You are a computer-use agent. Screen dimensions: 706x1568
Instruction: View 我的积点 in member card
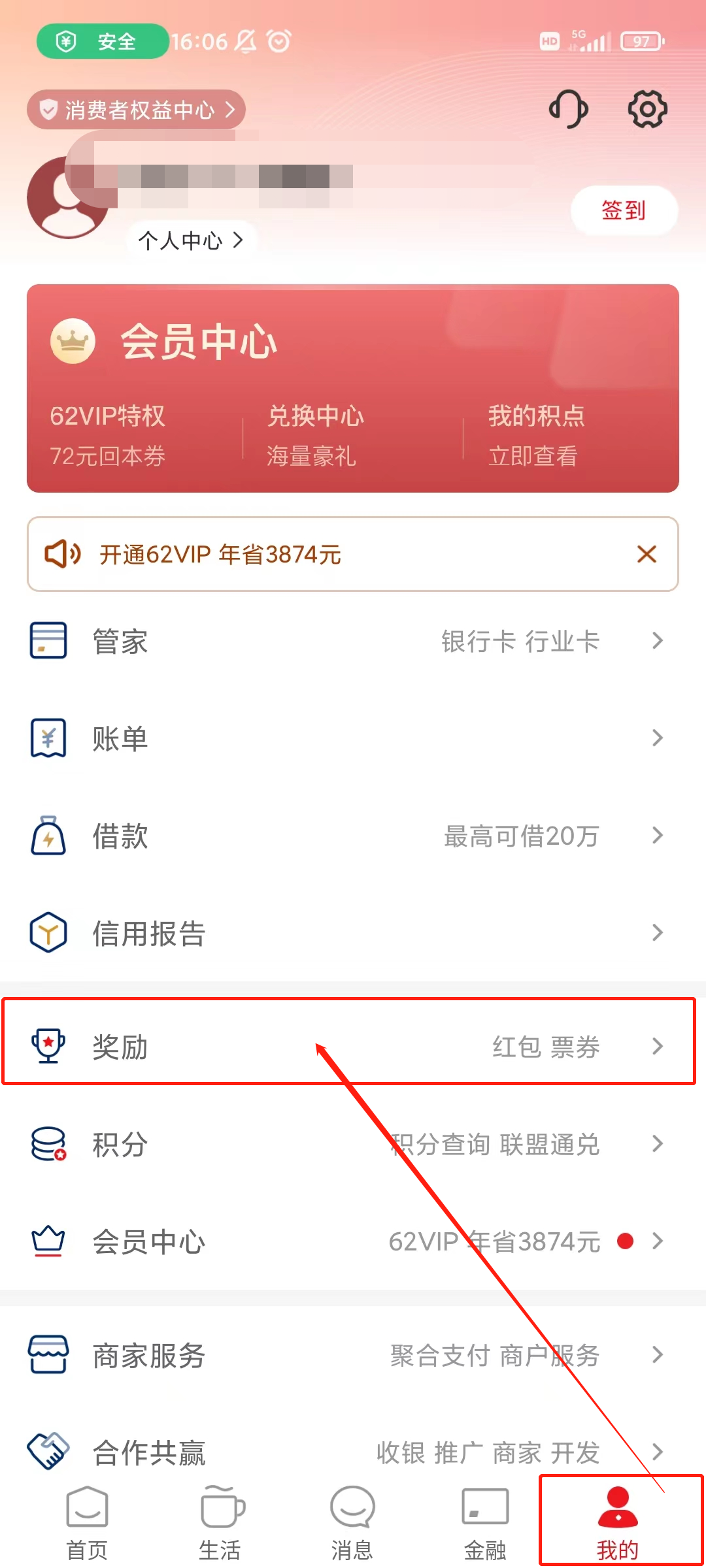coord(536,434)
